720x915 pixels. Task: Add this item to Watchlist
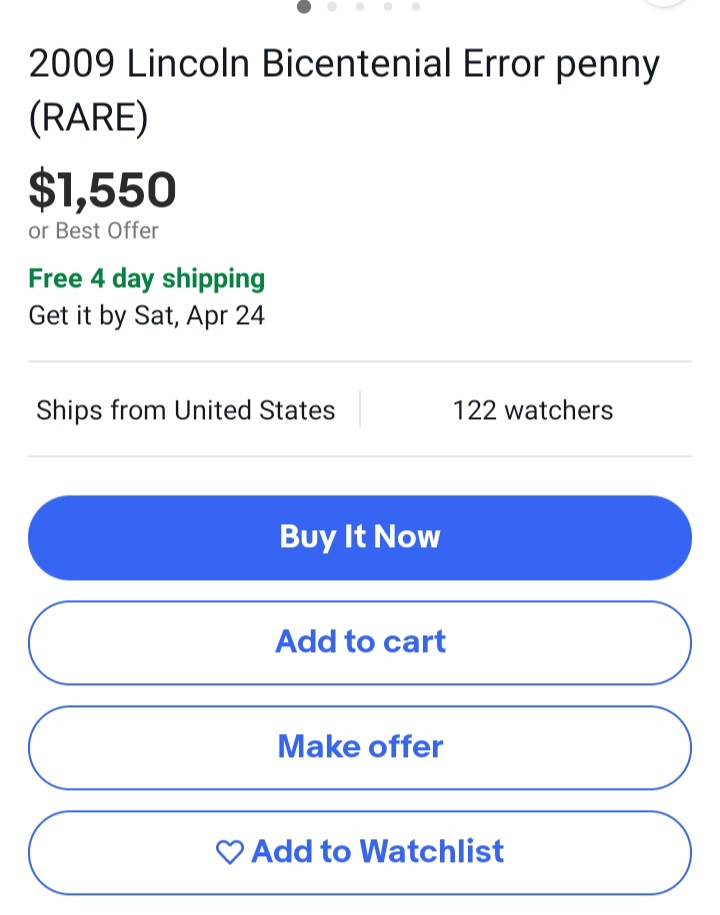point(360,852)
